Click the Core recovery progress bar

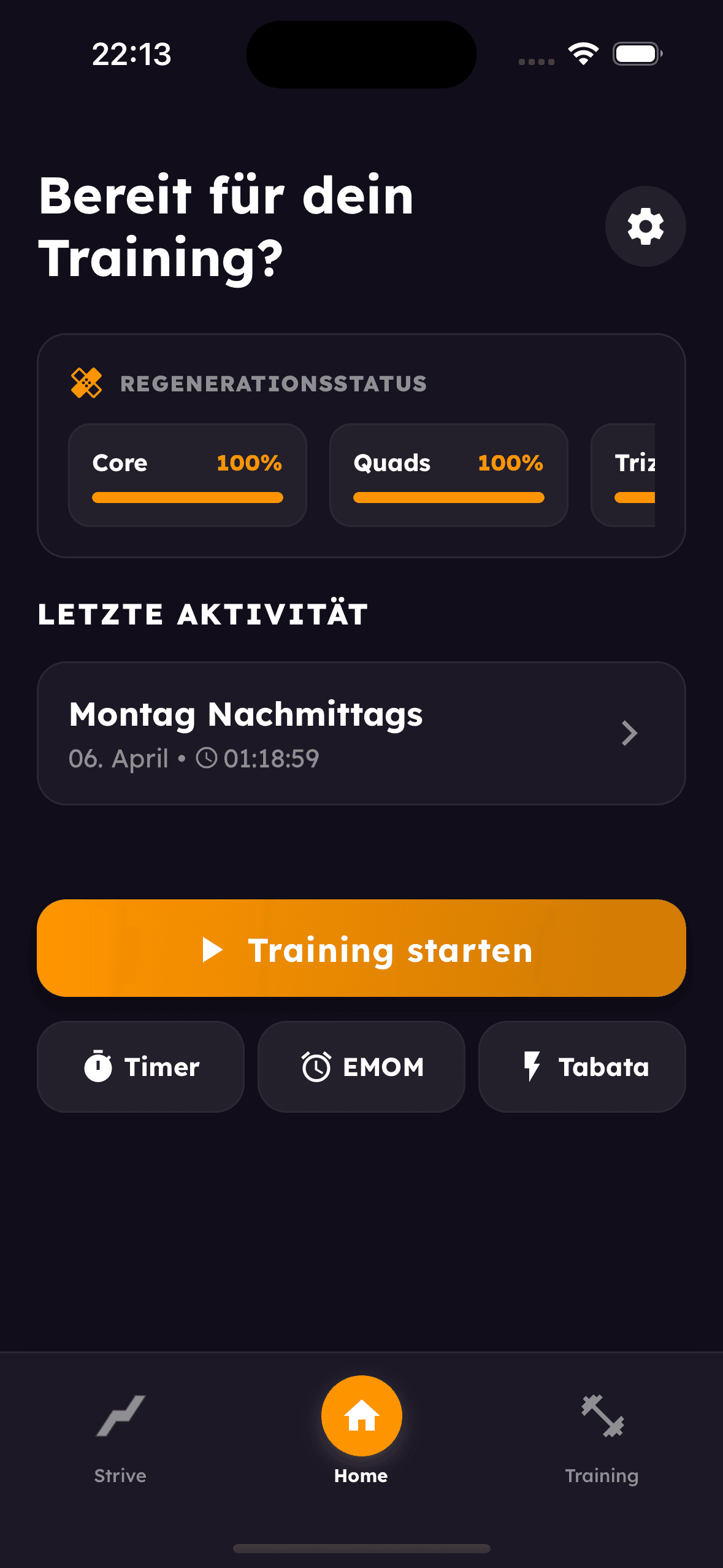tap(187, 496)
